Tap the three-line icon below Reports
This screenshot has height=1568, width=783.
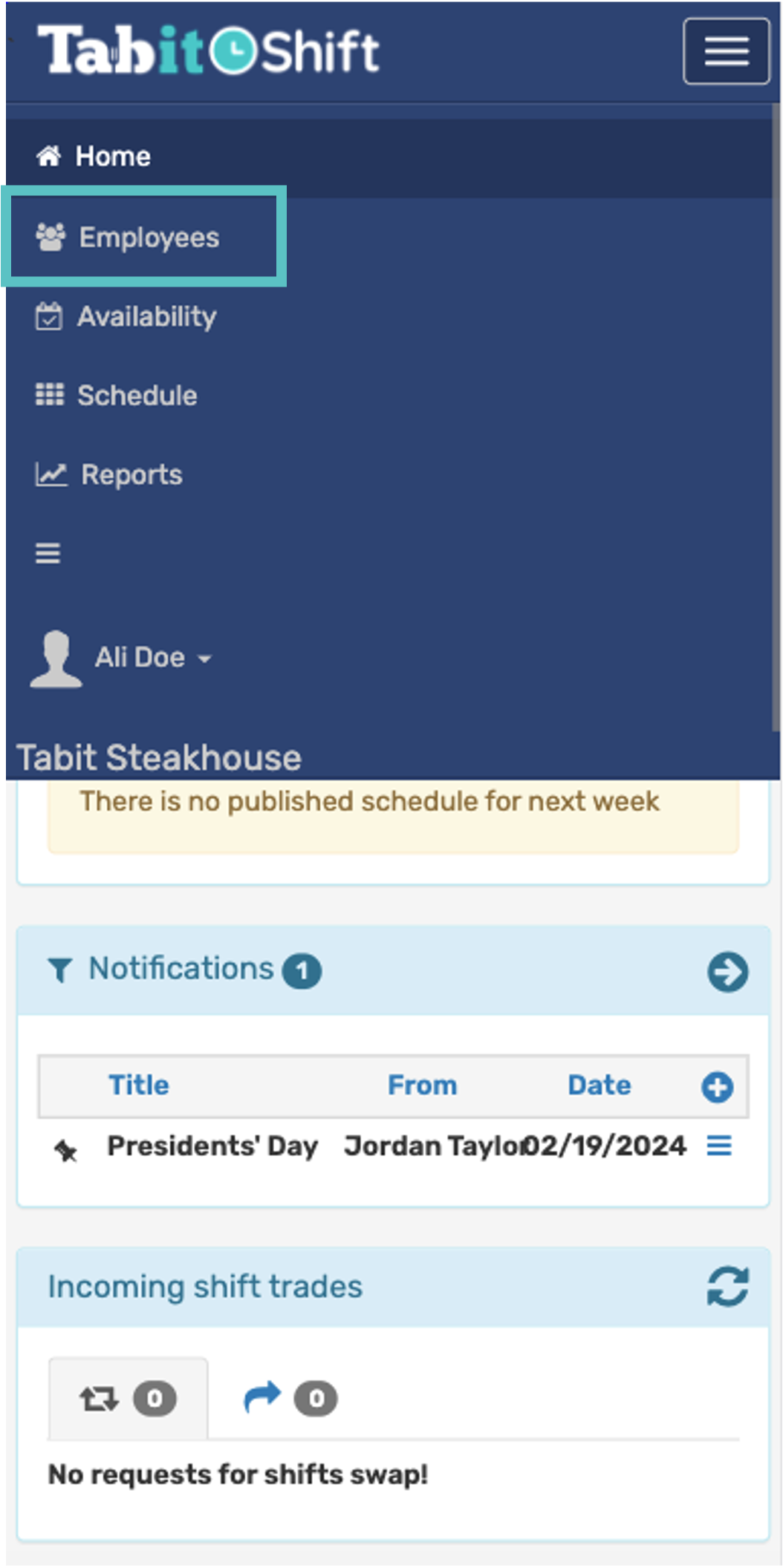click(x=48, y=554)
